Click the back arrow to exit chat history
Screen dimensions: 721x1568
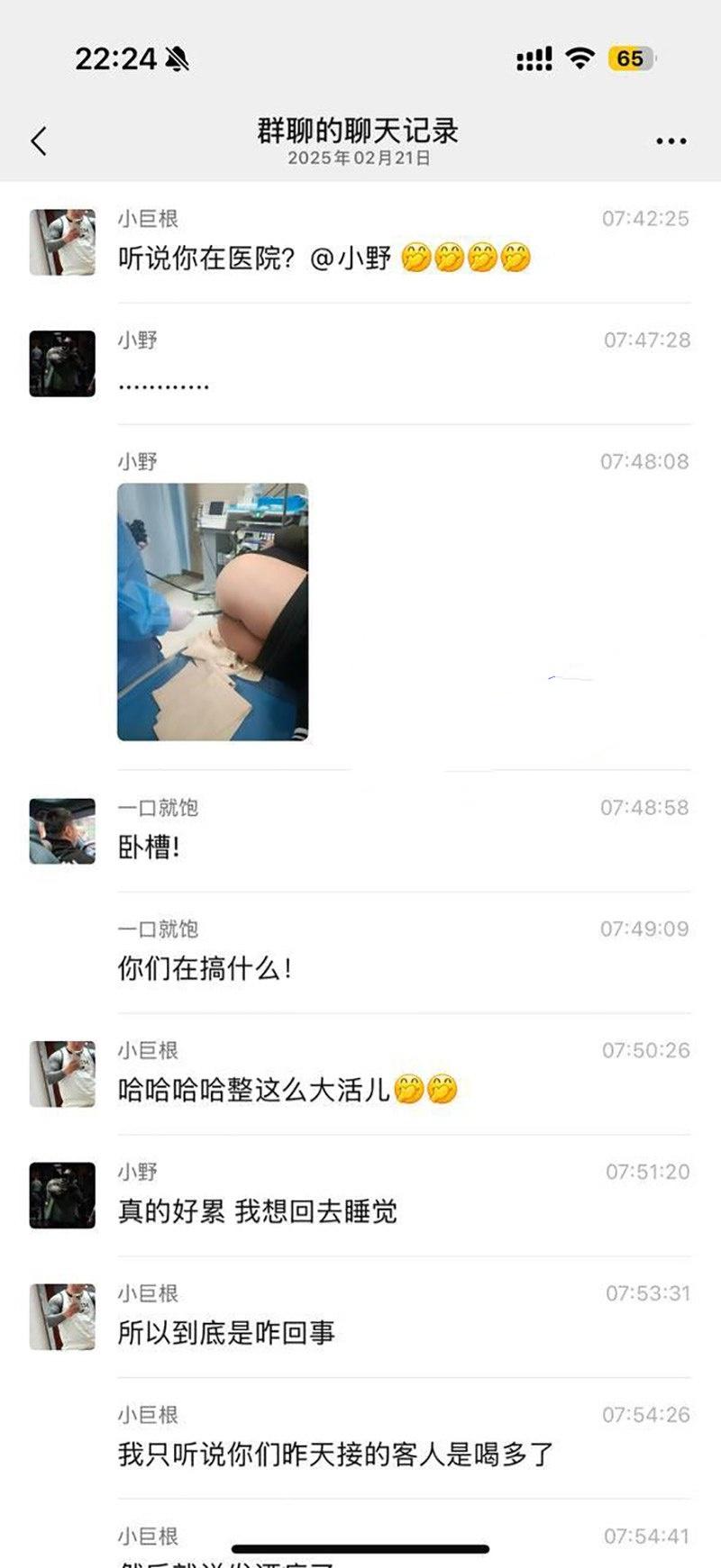(x=38, y=140)
